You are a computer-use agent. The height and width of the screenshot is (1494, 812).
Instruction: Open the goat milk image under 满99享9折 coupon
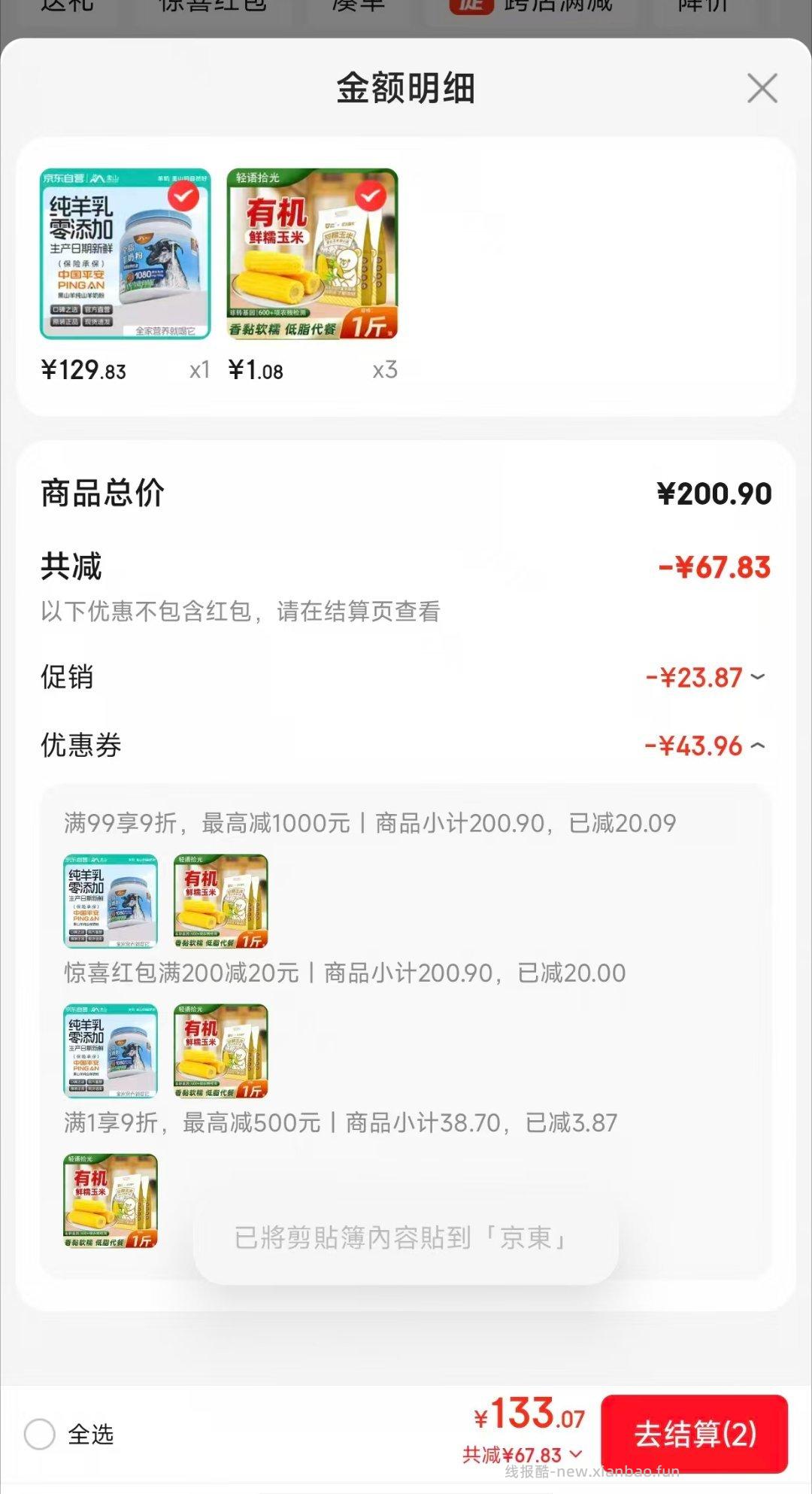point(110,902)
